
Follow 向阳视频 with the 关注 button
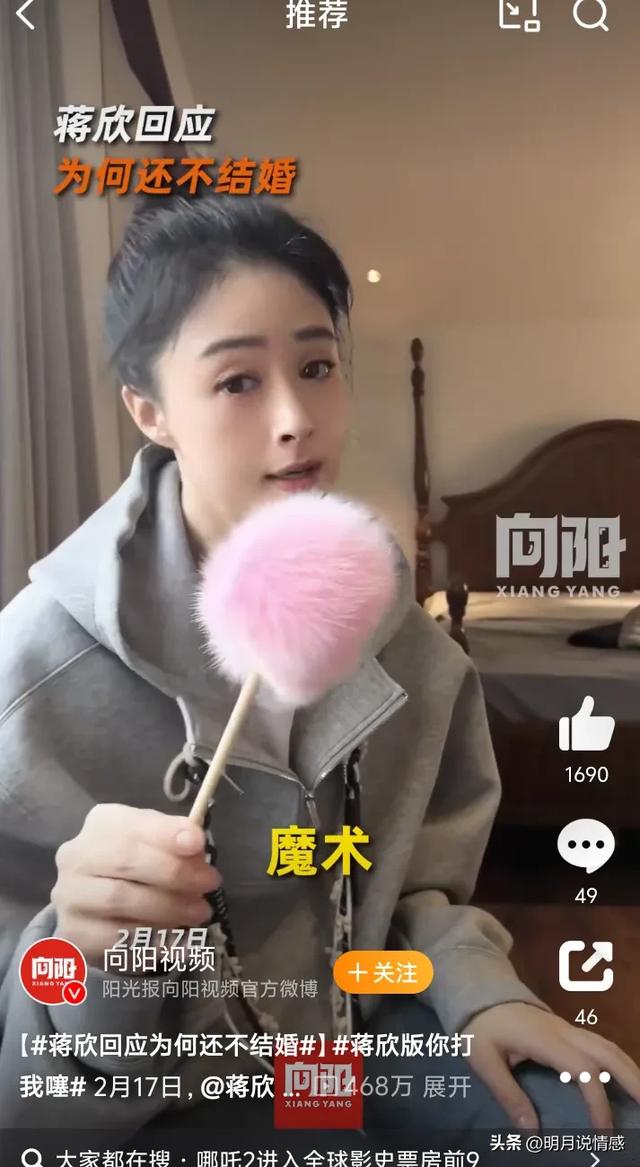point(383,972)
